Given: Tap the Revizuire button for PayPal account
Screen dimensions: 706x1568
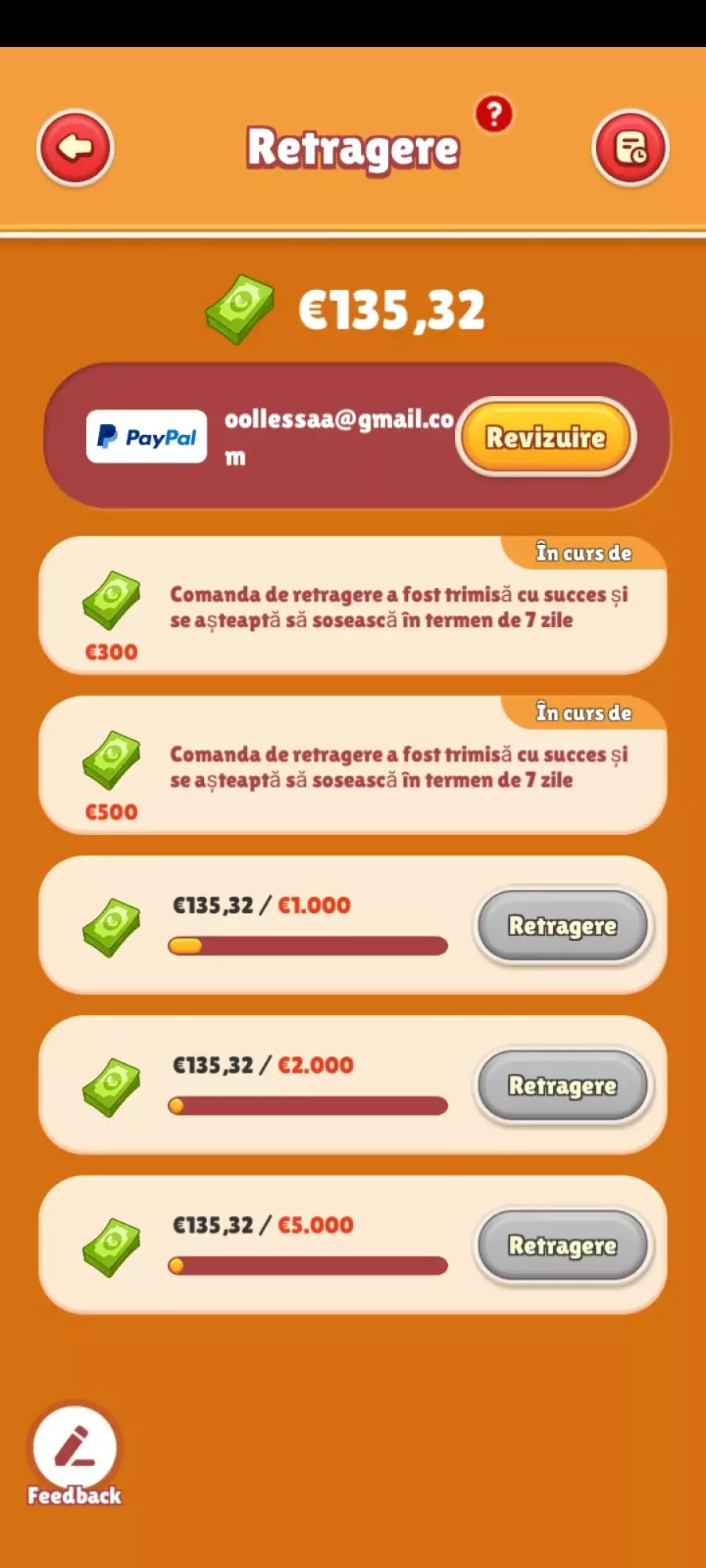Looking at the screenshot, I should tap(546, 437).
